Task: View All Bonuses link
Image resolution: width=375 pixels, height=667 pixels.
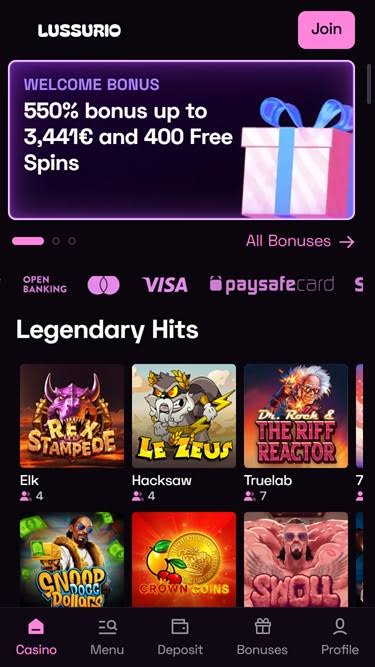Action: tap(300, 242)
